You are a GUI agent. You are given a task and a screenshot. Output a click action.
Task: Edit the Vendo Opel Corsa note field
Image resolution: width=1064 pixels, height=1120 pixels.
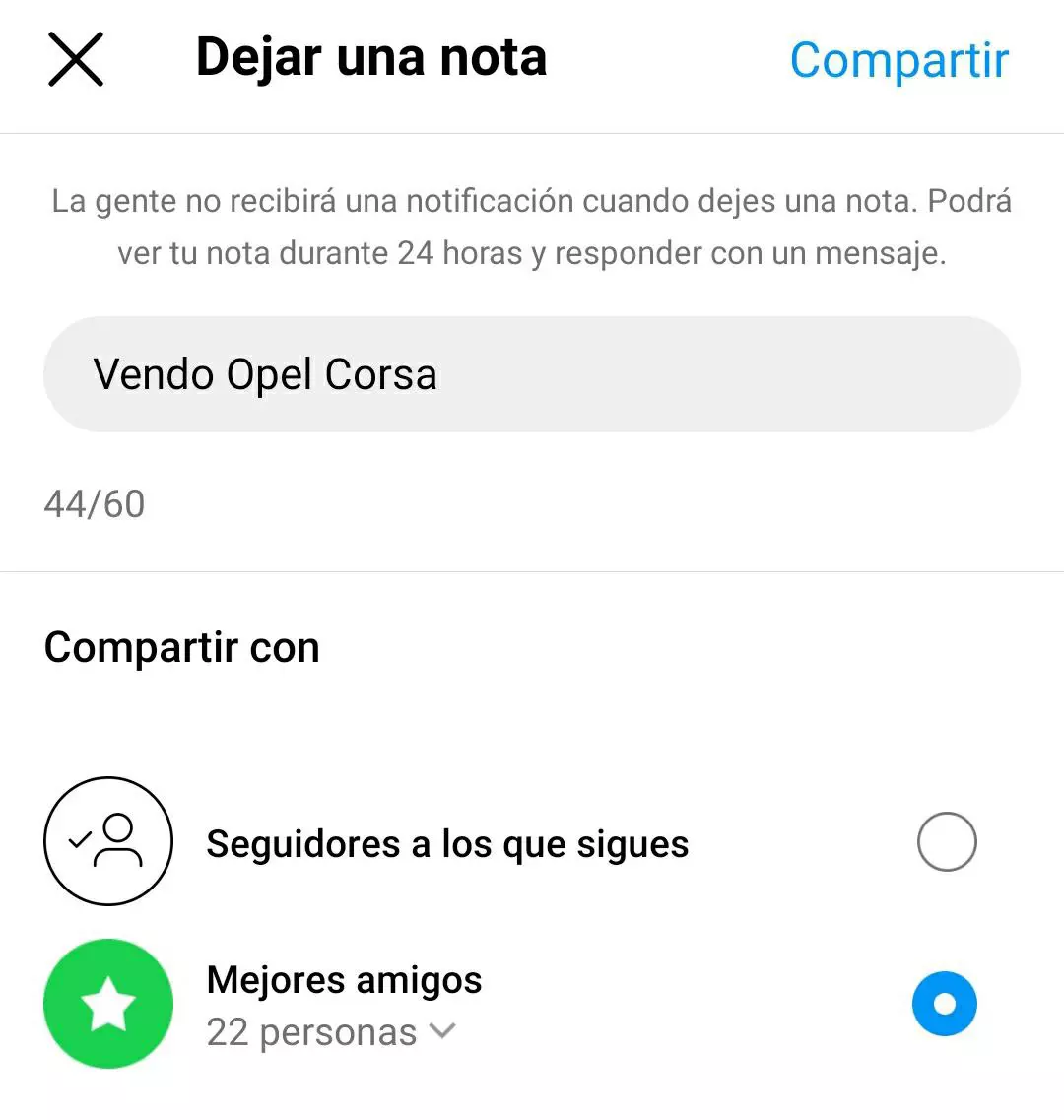pos(532,375)
